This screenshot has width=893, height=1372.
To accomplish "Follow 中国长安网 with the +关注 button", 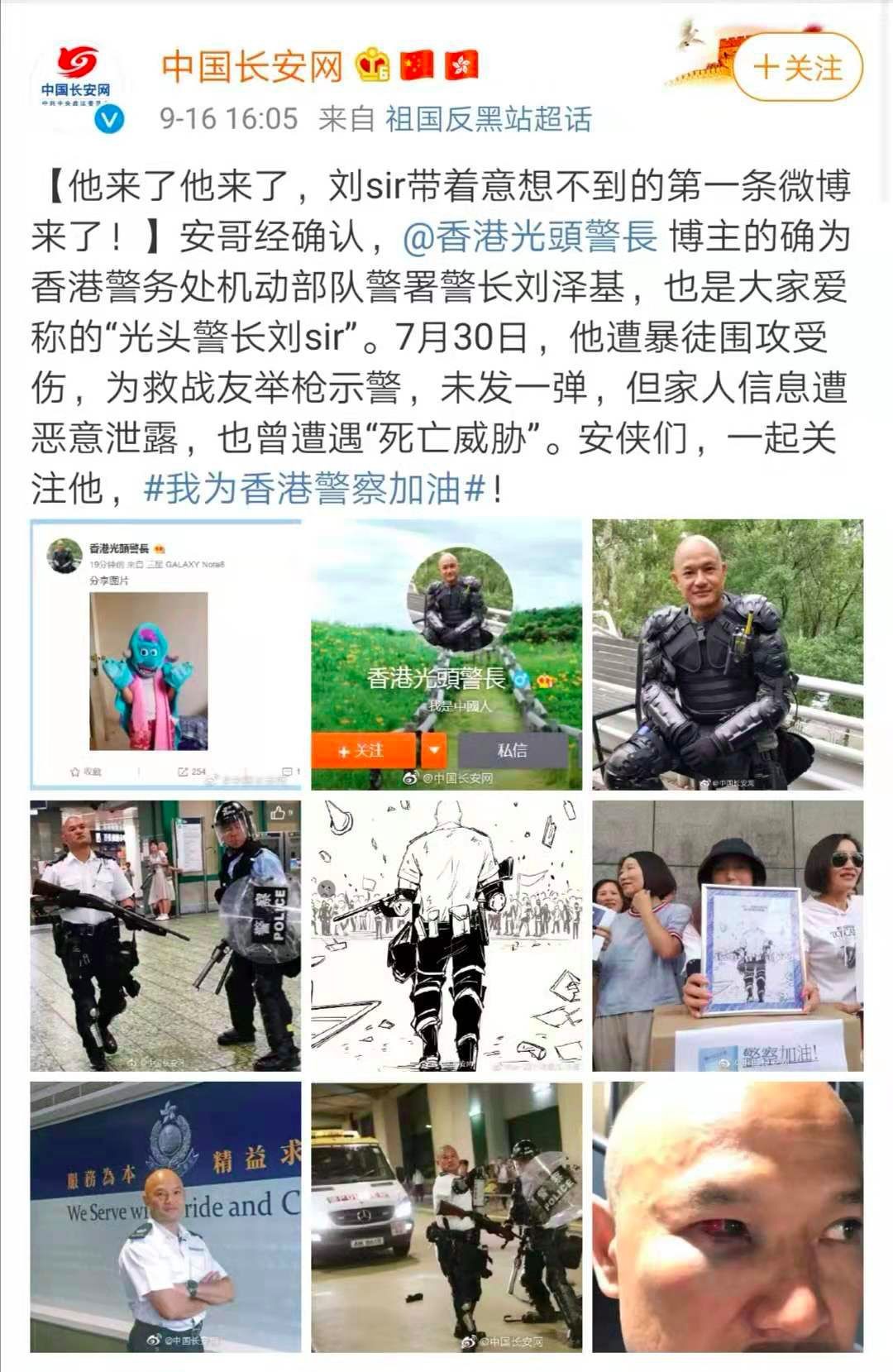I will click(797, 68).
